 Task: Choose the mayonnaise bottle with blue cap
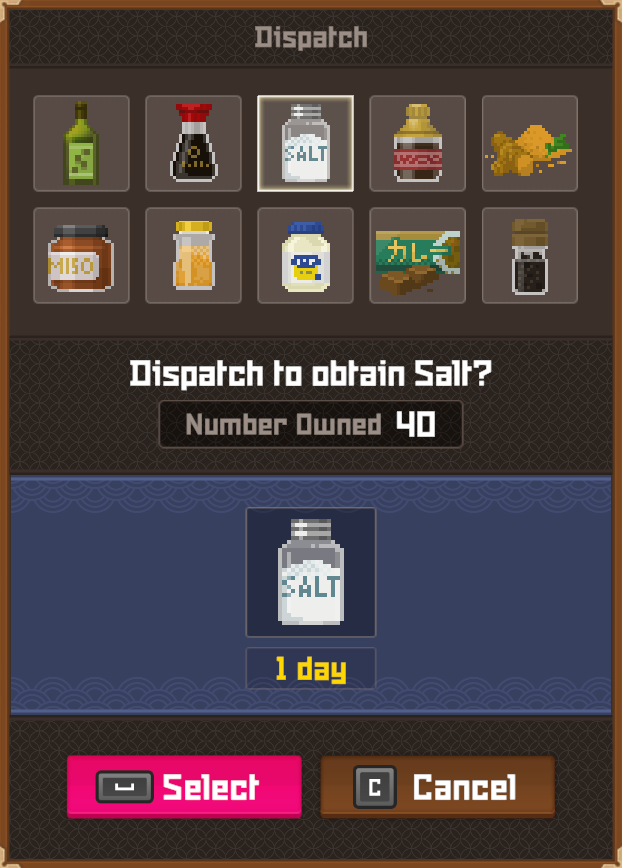[305, 255]
